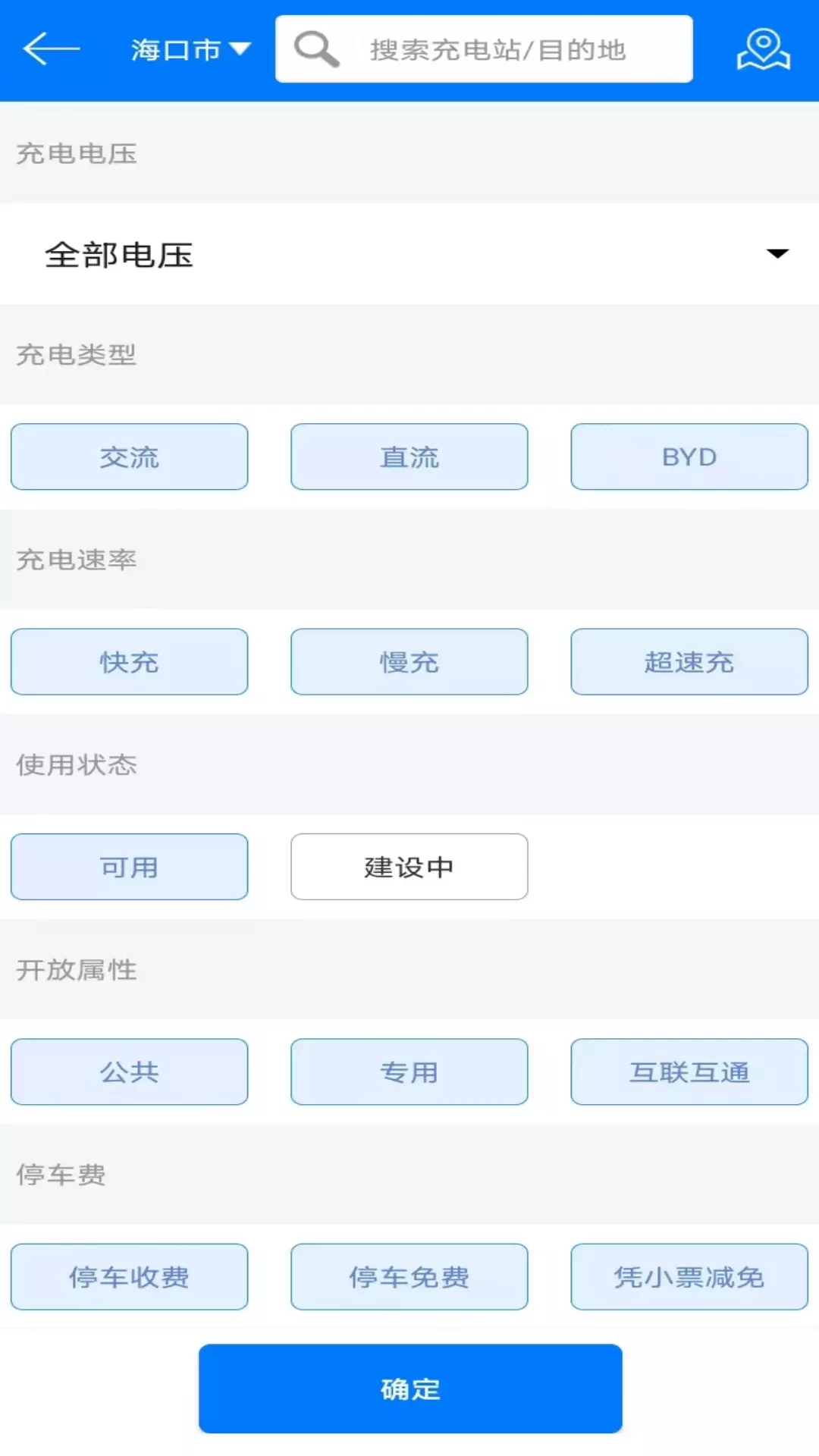Confirm filters with the 确定 button
Image resolution: width=819 pixels, height=1456 pixels.
410,1389
